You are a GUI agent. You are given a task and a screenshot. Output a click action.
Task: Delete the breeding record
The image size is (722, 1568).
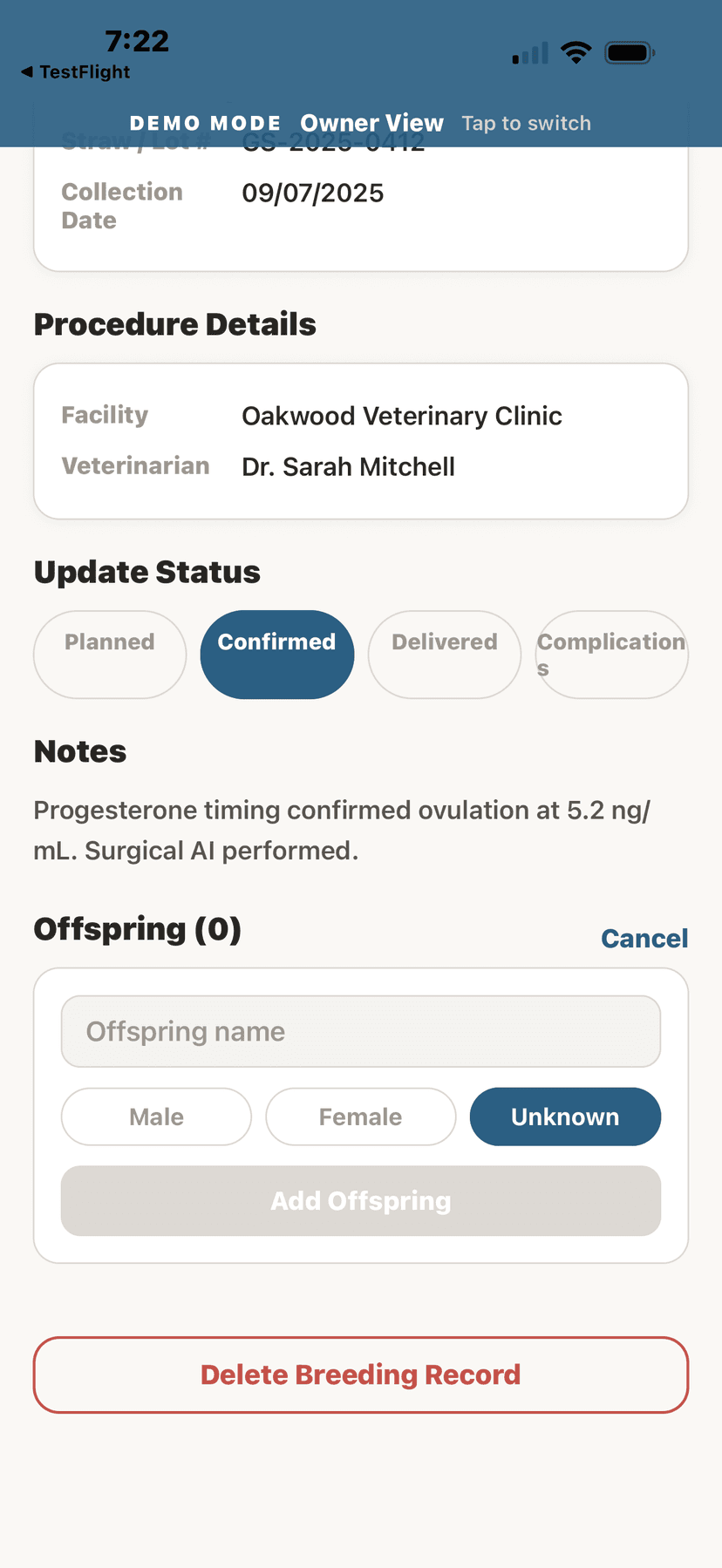click(x=360, y=1375)
